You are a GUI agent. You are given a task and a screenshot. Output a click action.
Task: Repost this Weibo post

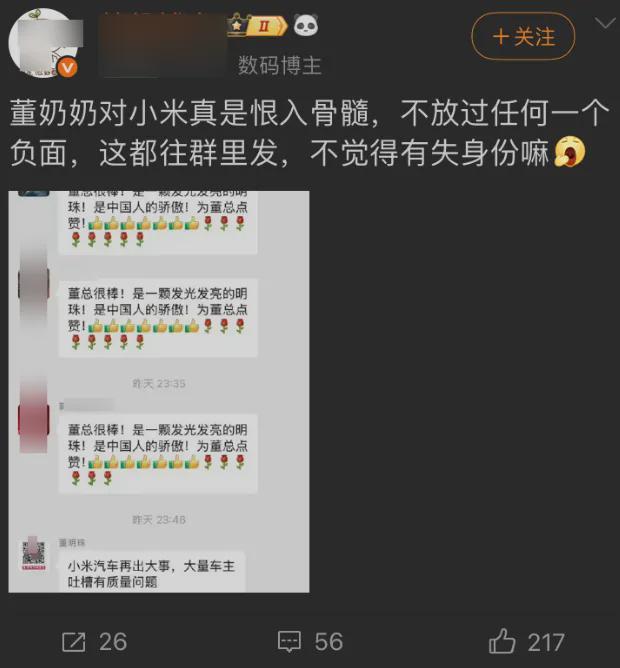click(x=93, y=641)
